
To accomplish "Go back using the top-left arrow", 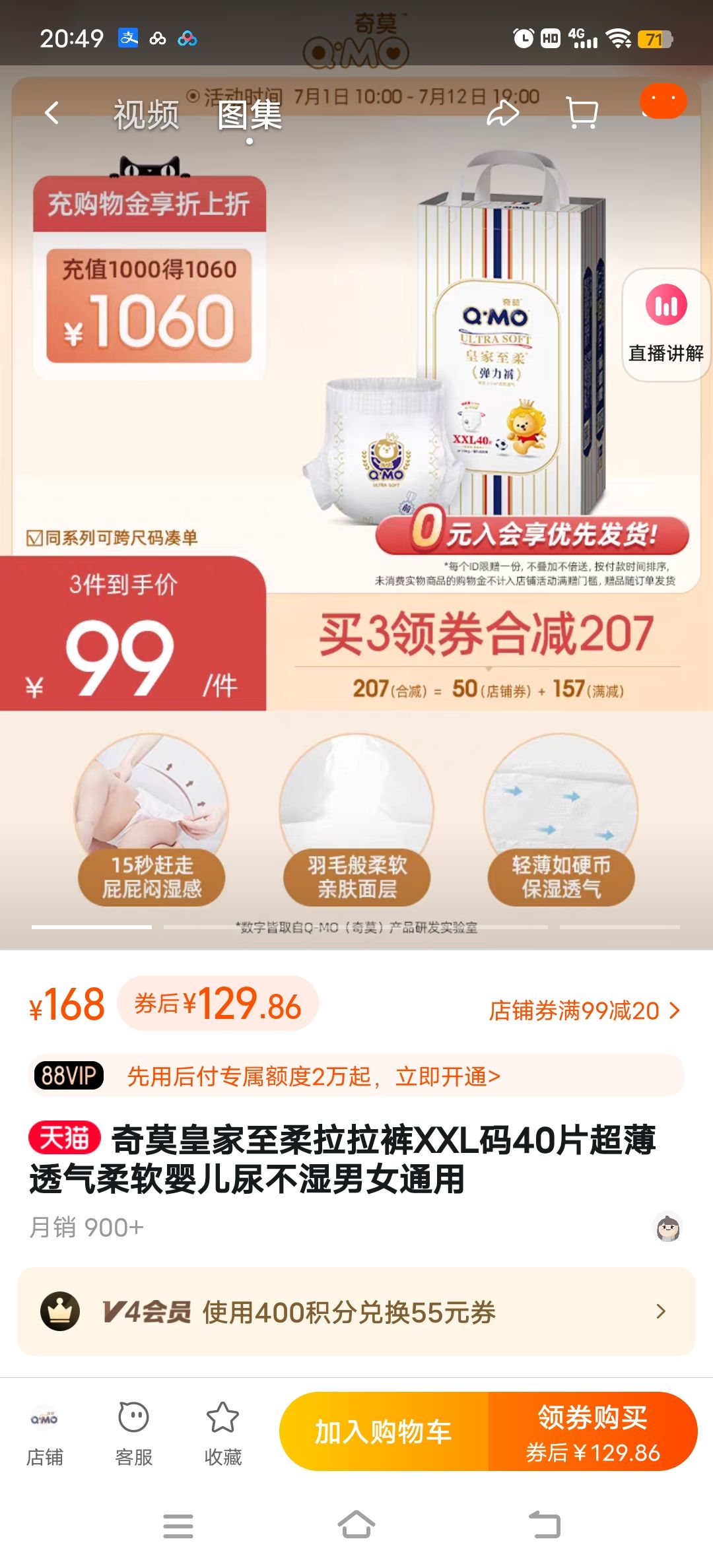I will tap(51, 114).
